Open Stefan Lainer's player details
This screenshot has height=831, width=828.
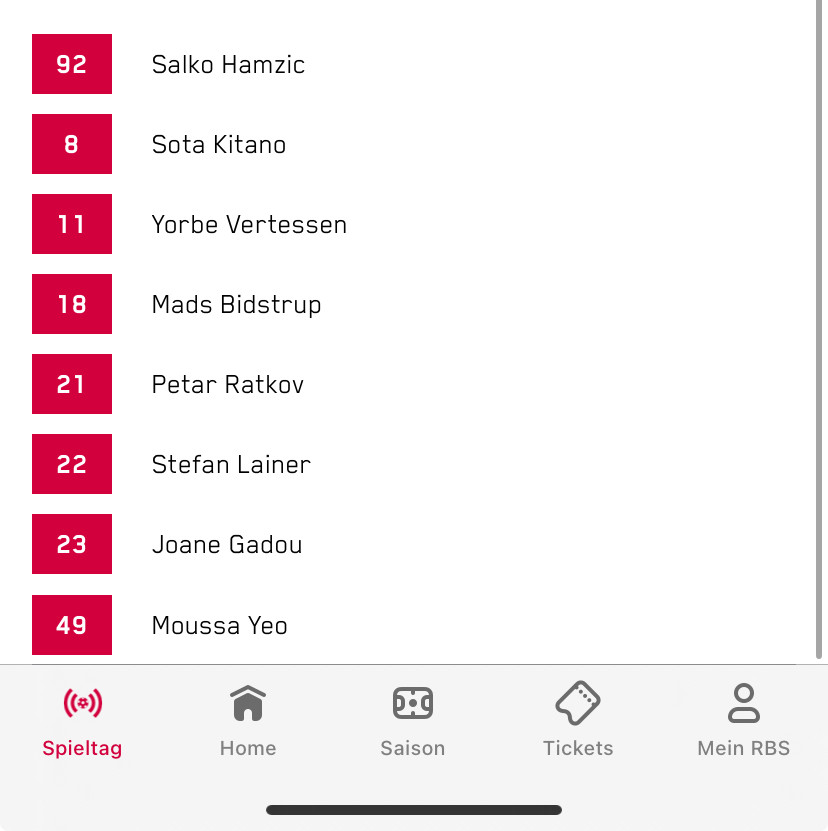231,465
